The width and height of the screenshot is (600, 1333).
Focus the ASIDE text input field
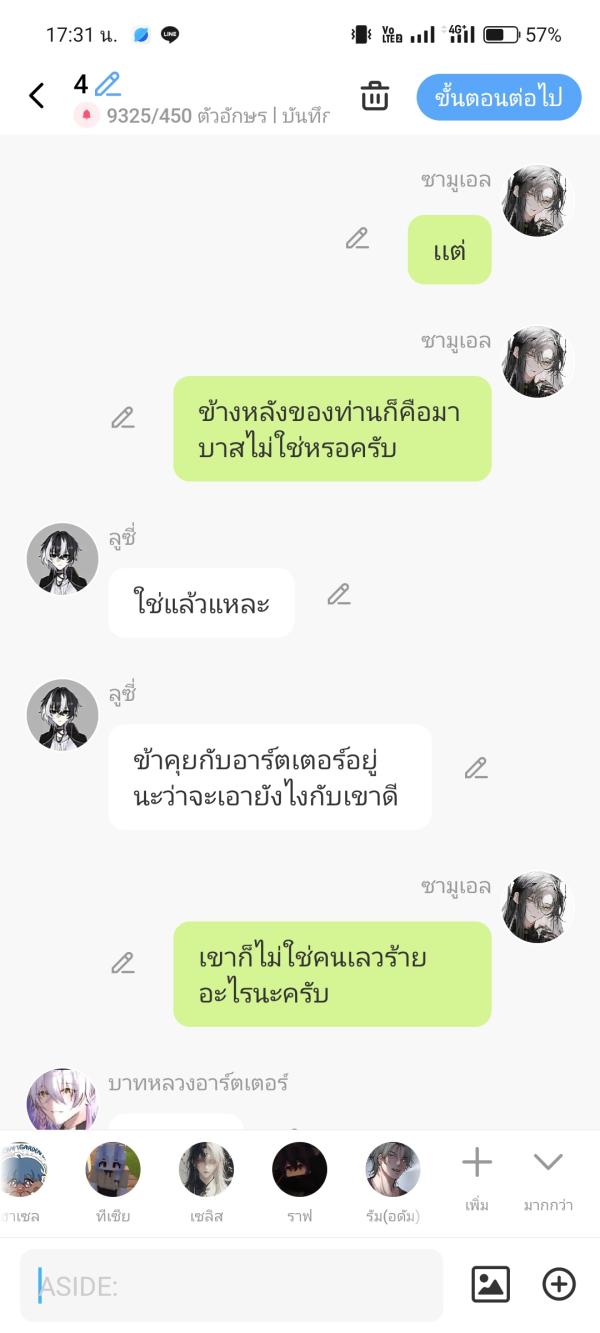click(231, 1285)
